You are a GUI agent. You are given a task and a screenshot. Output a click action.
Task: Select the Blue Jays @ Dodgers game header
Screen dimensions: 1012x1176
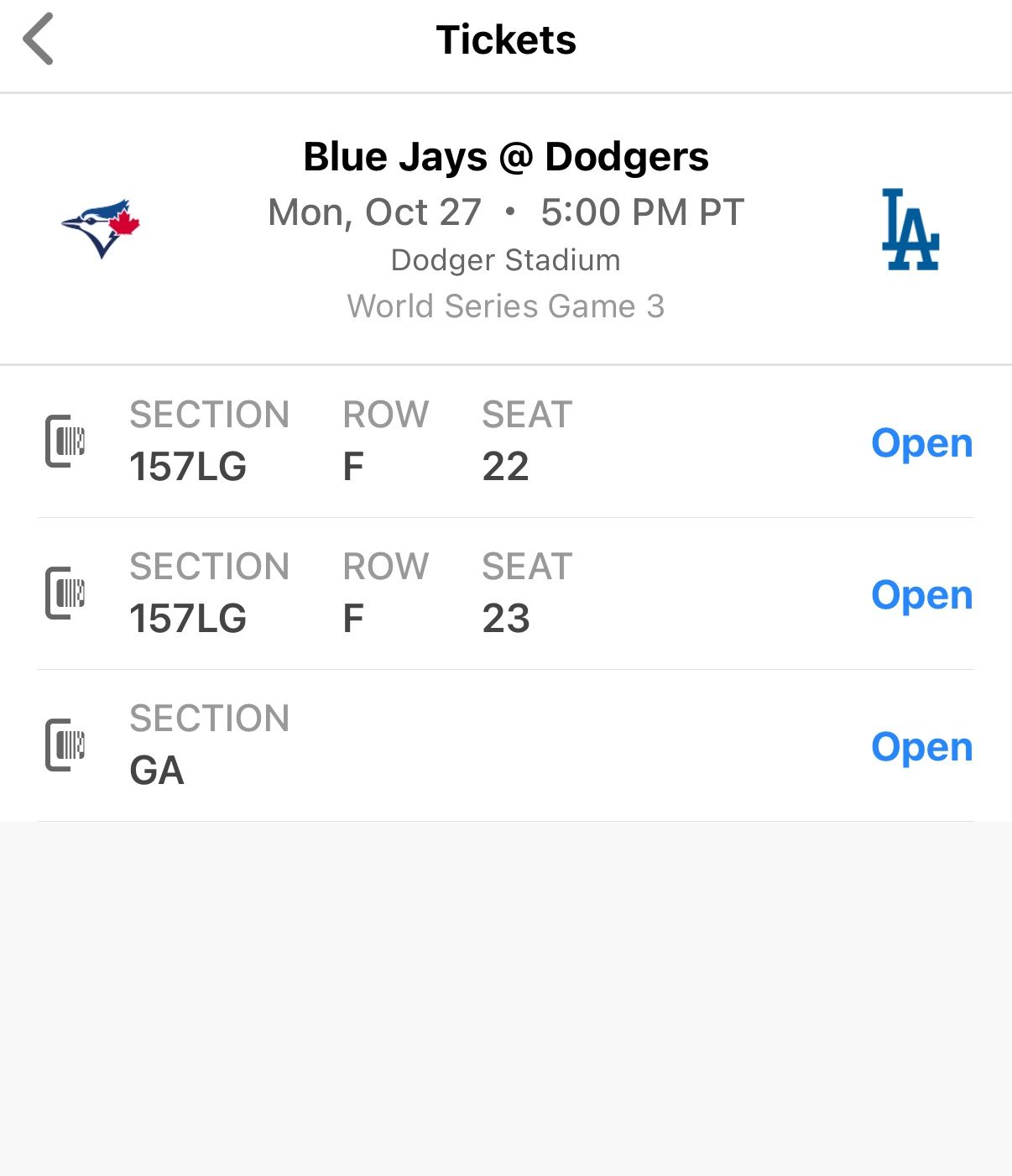[506, 155]
